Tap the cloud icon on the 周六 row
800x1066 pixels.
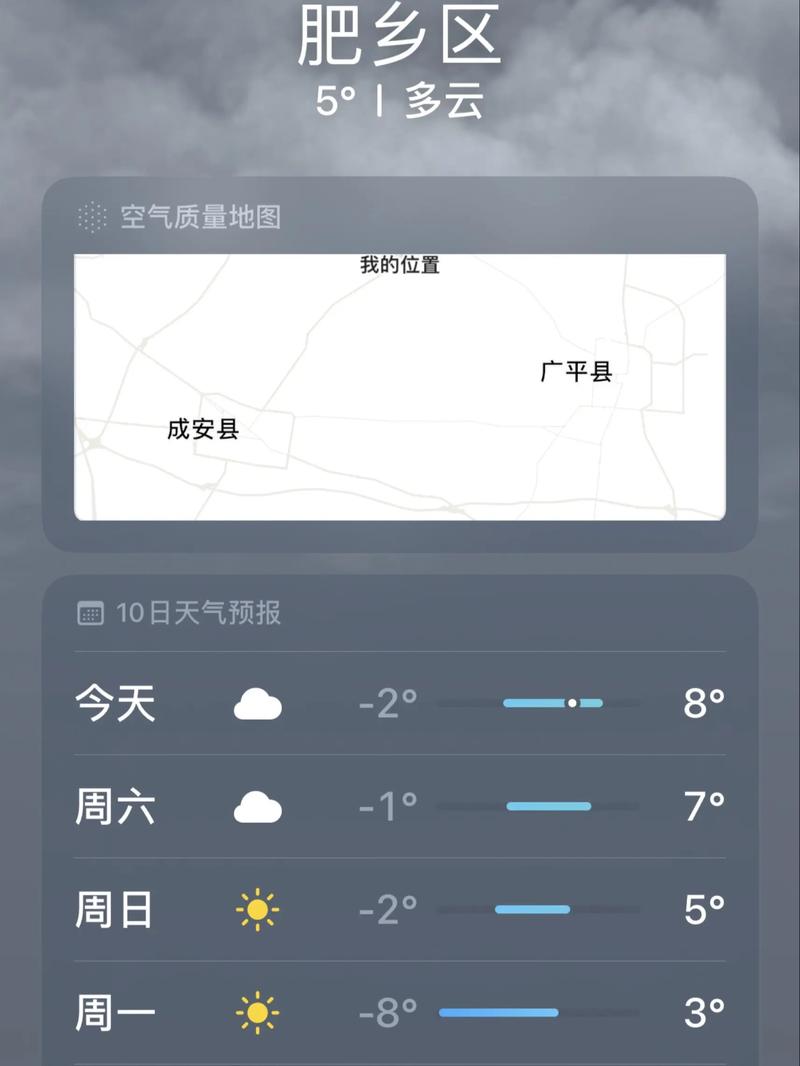(x=258, y=805)
